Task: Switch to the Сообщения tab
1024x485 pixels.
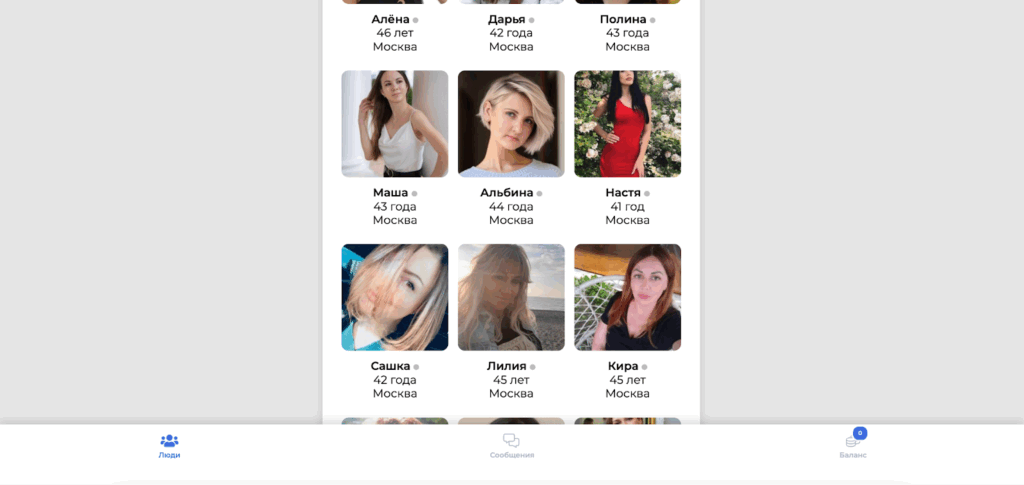Action: (x=511, y=446)
